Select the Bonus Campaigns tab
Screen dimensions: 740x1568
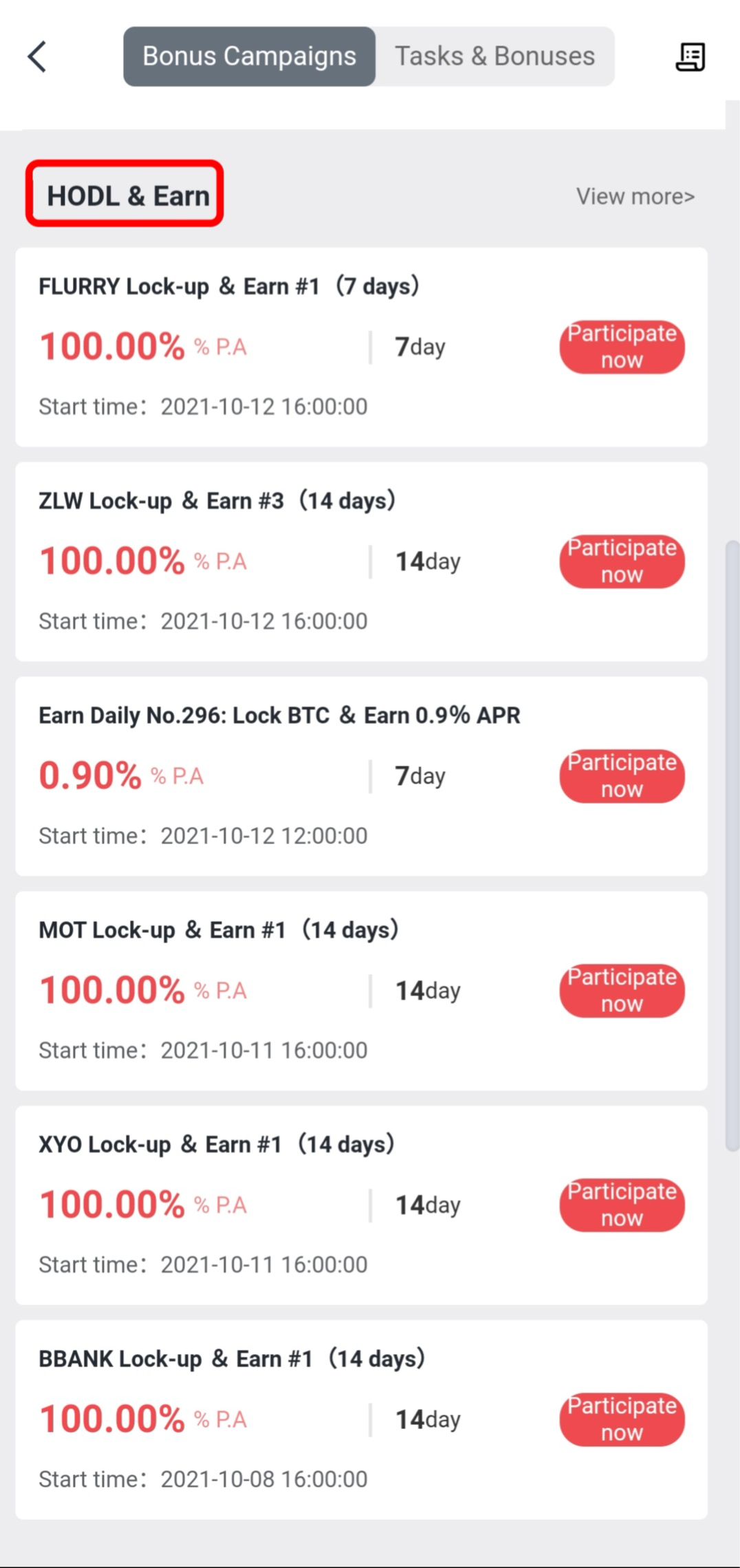(249, 56)
